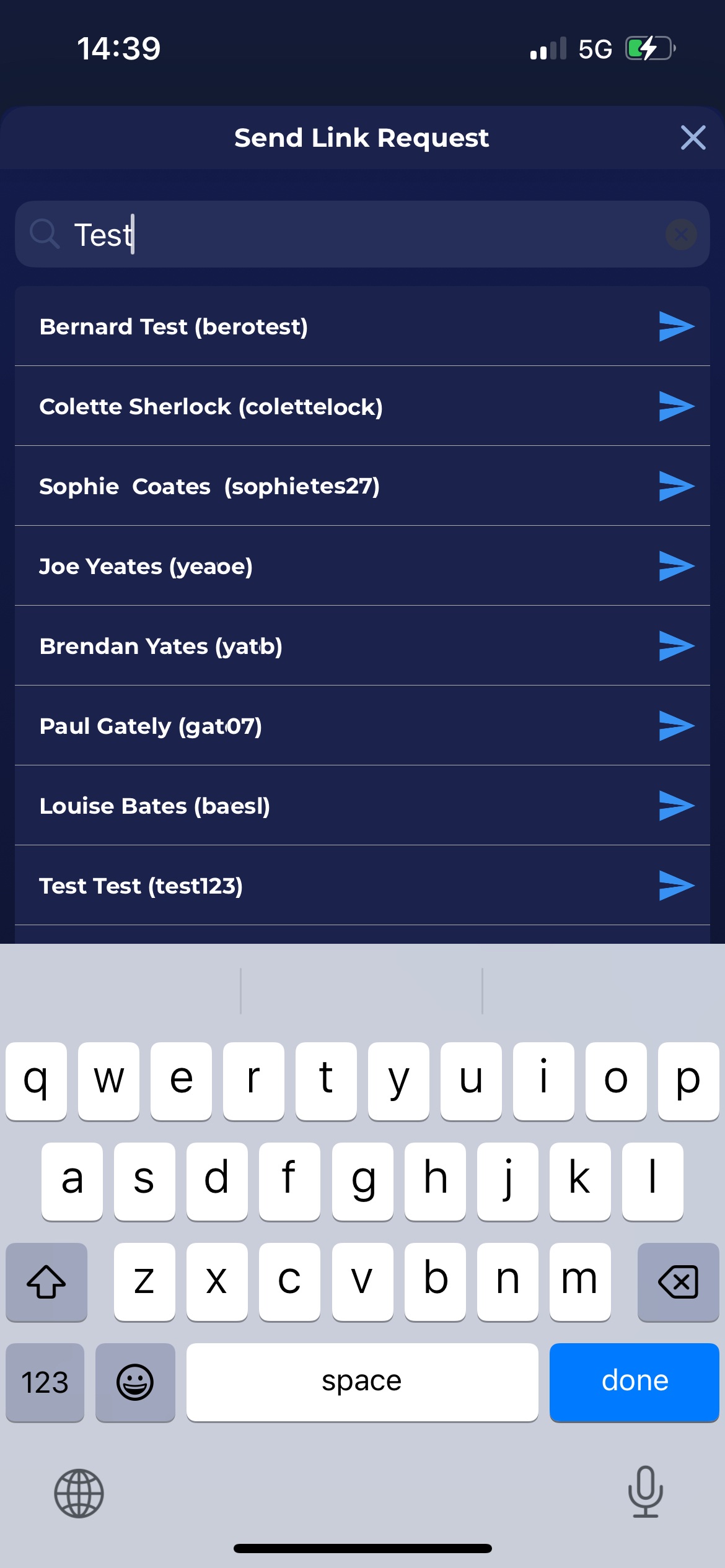Close the Send Link Request dialog
725x1568 pixels.
click(x=692, y=137)
